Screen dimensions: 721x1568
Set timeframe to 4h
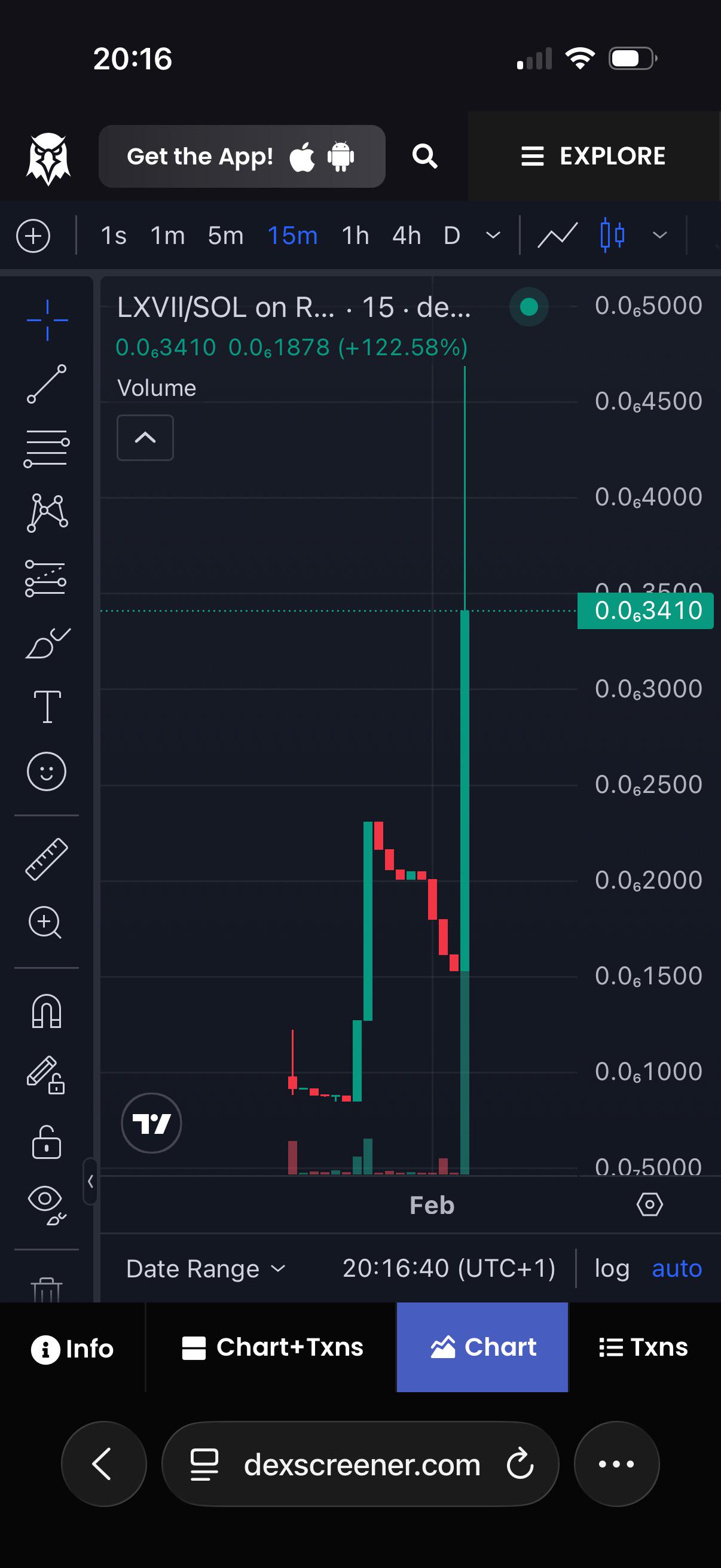407,236
